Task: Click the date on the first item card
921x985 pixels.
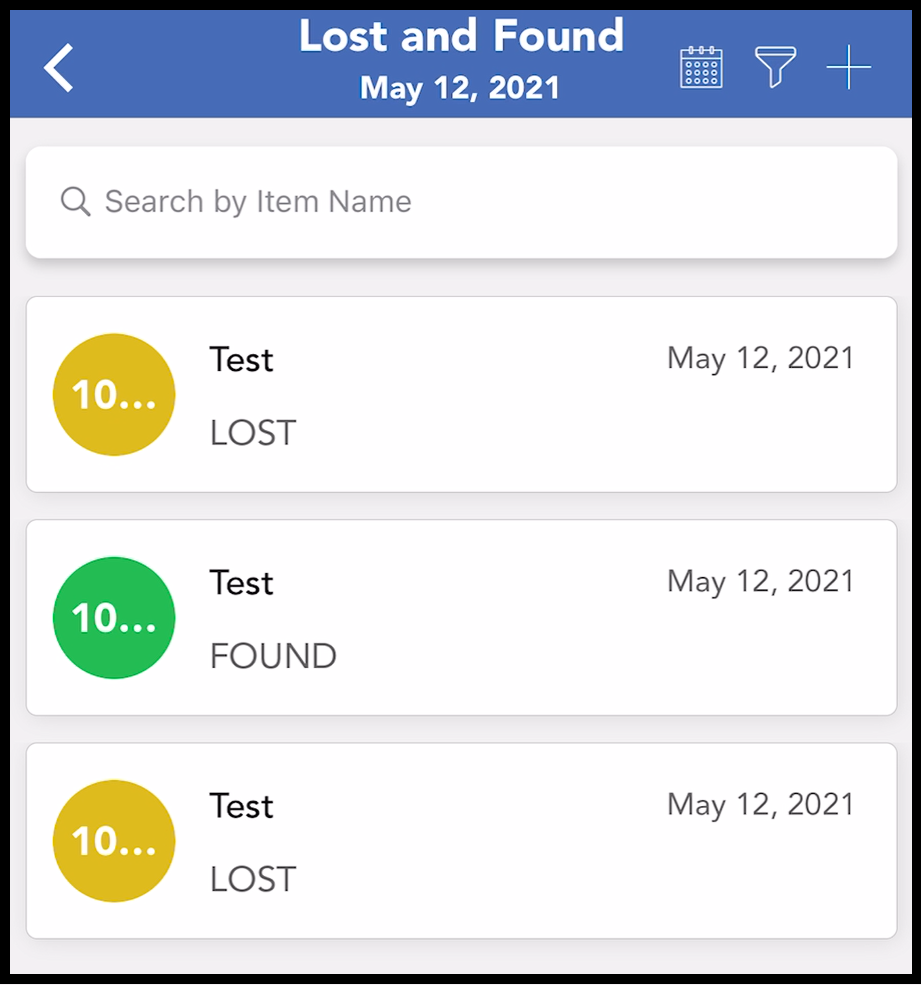Action: 761,358
